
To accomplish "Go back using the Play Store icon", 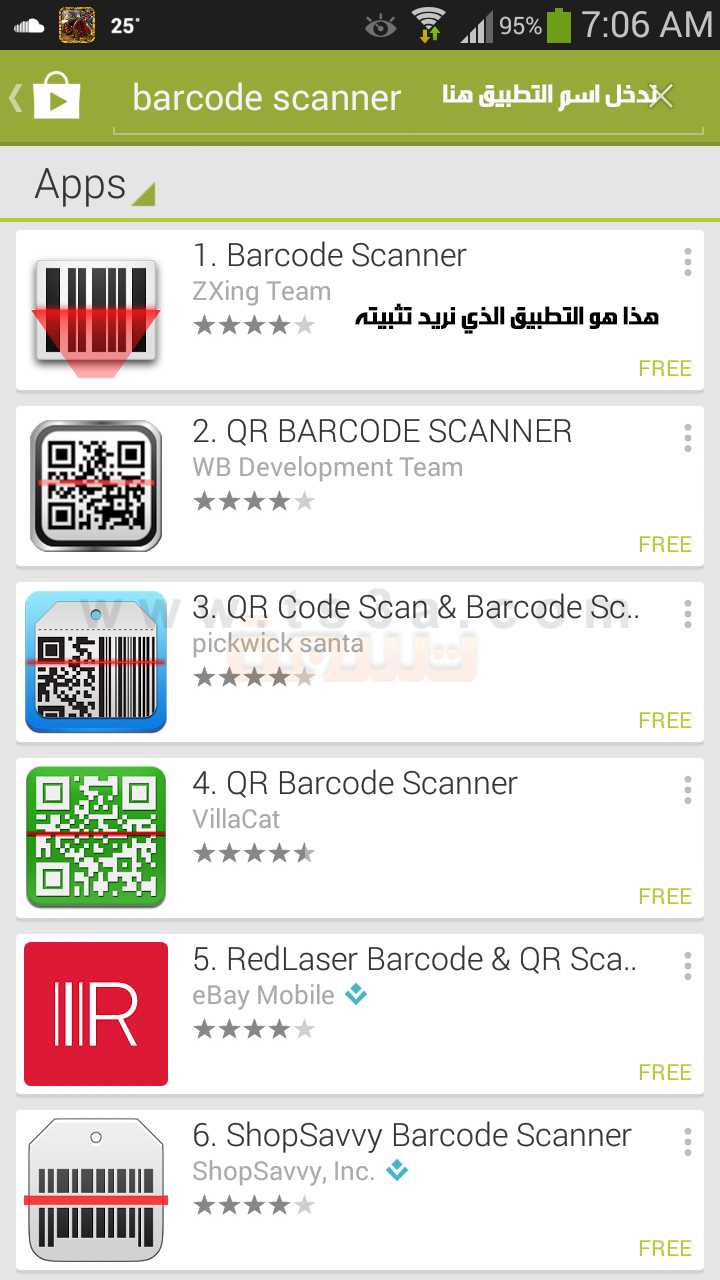I will 46,97.
